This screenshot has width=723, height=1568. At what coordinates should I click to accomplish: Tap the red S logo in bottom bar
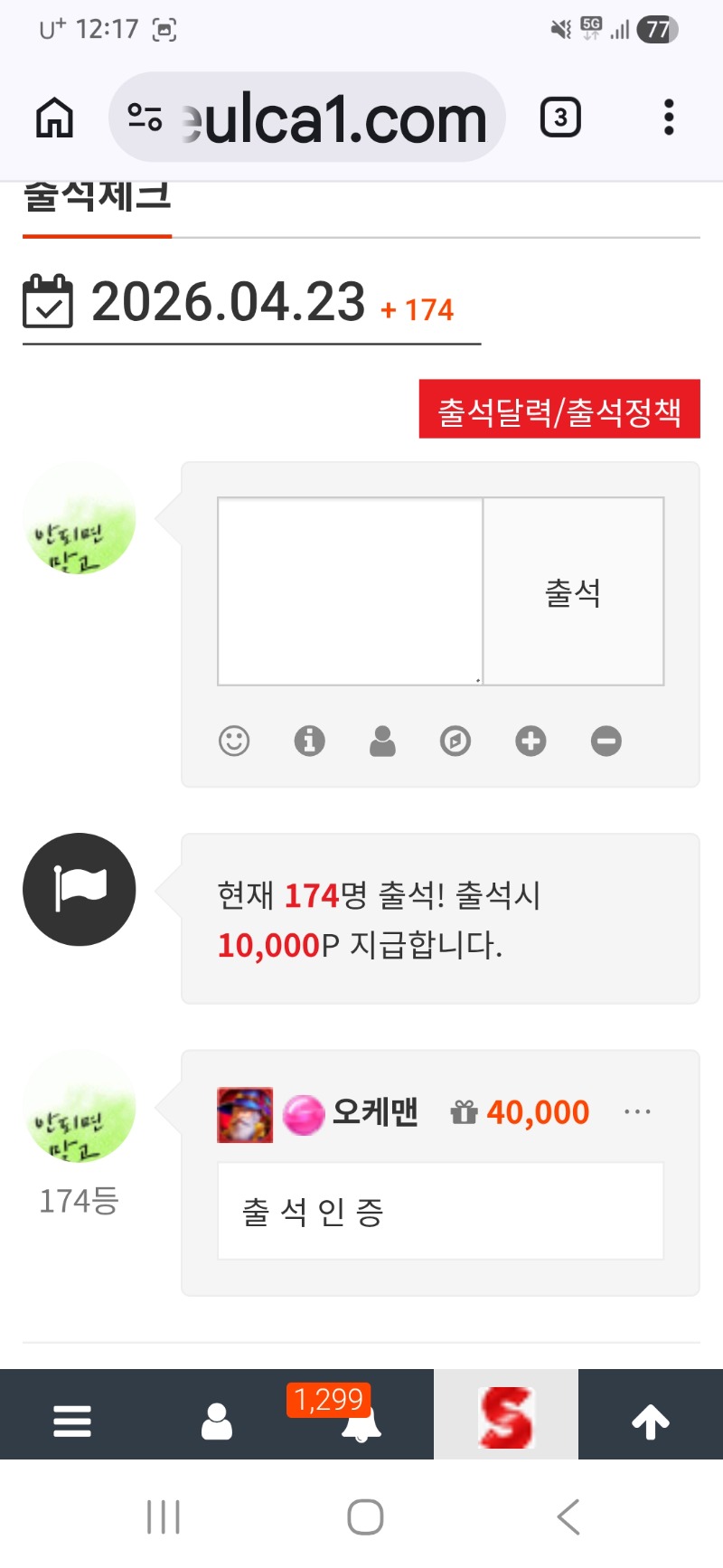pos(506,1417)
